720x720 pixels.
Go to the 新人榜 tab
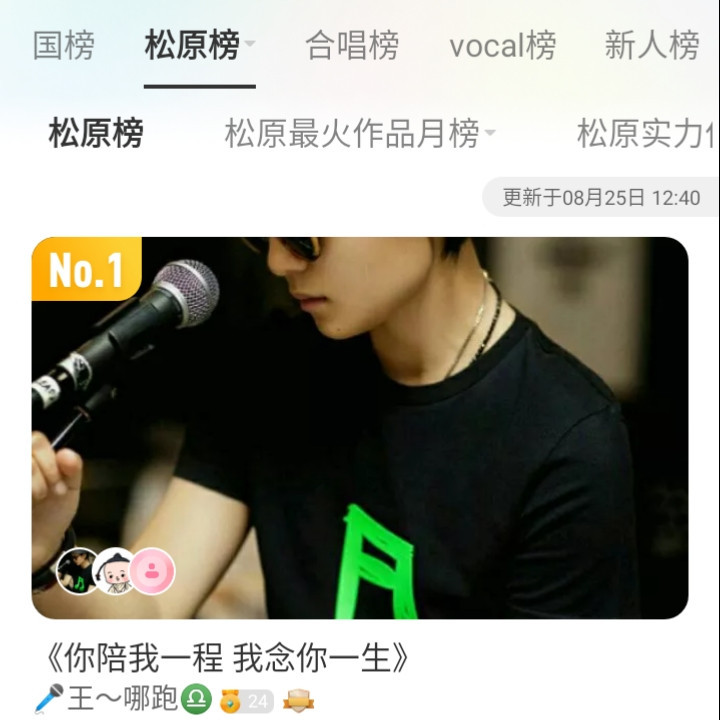tap(652, 46)
